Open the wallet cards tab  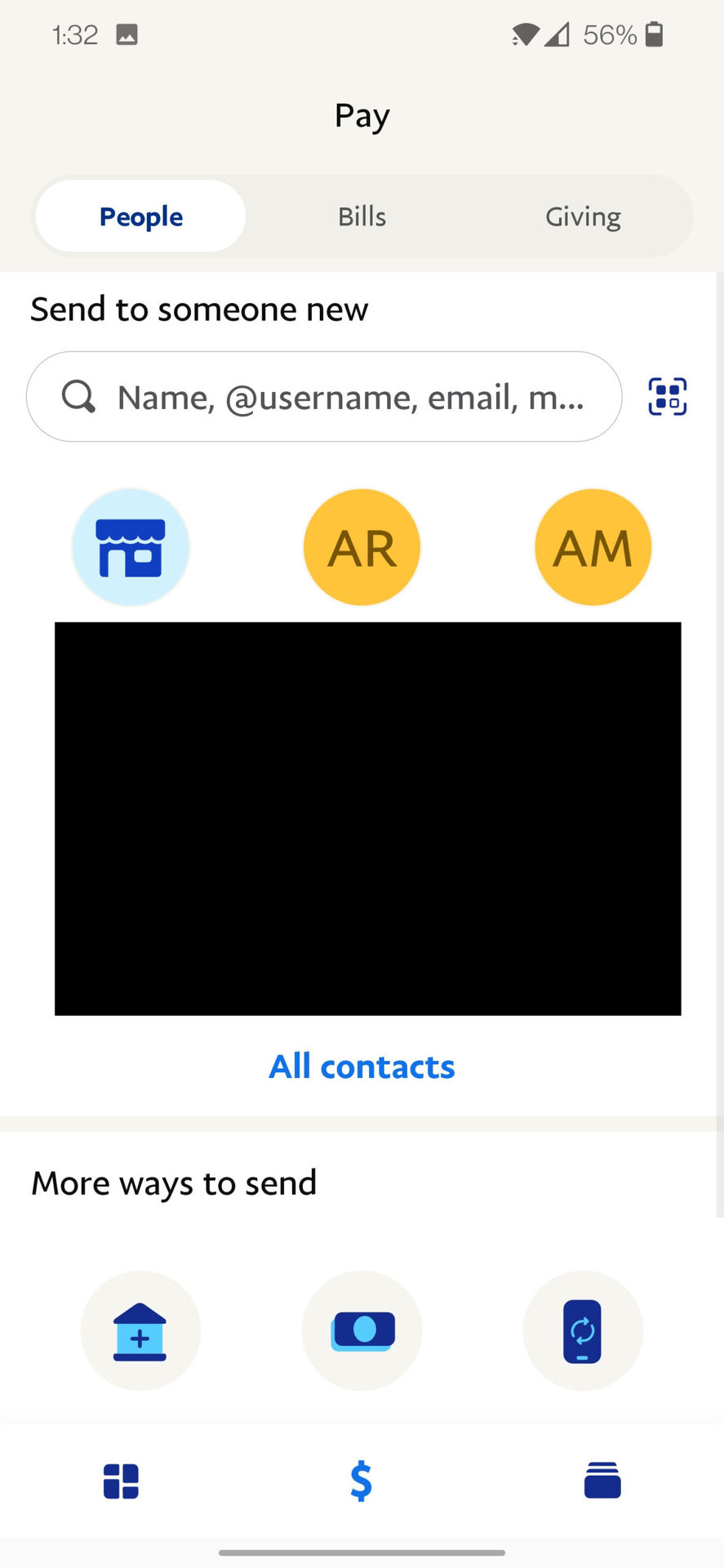pos(602,1481)
